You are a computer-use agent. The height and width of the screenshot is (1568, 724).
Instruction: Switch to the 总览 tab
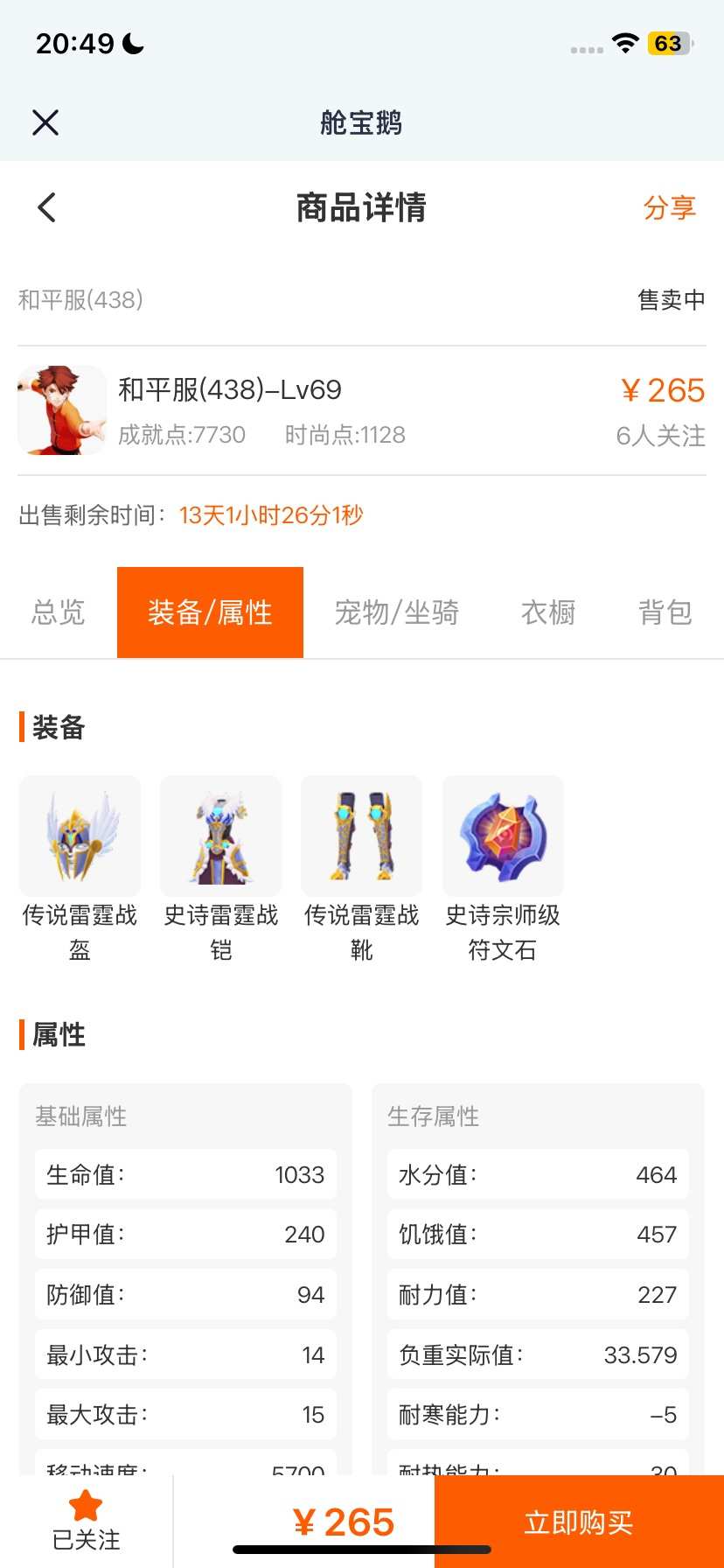(x=59, y=612)
